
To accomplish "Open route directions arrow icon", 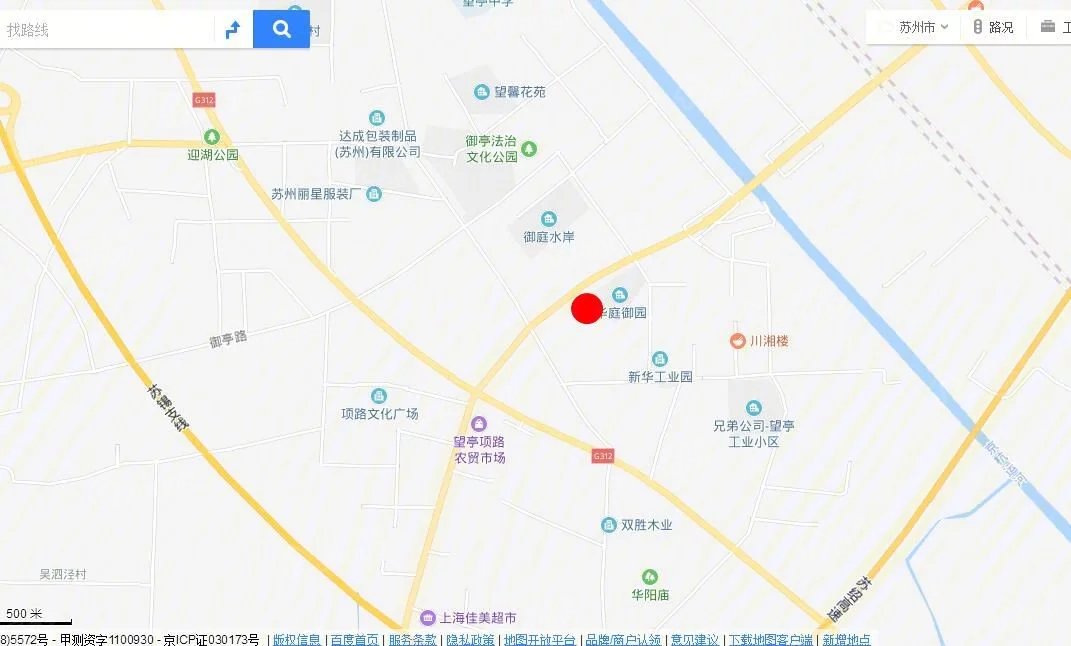I will (x=233, y=30).
